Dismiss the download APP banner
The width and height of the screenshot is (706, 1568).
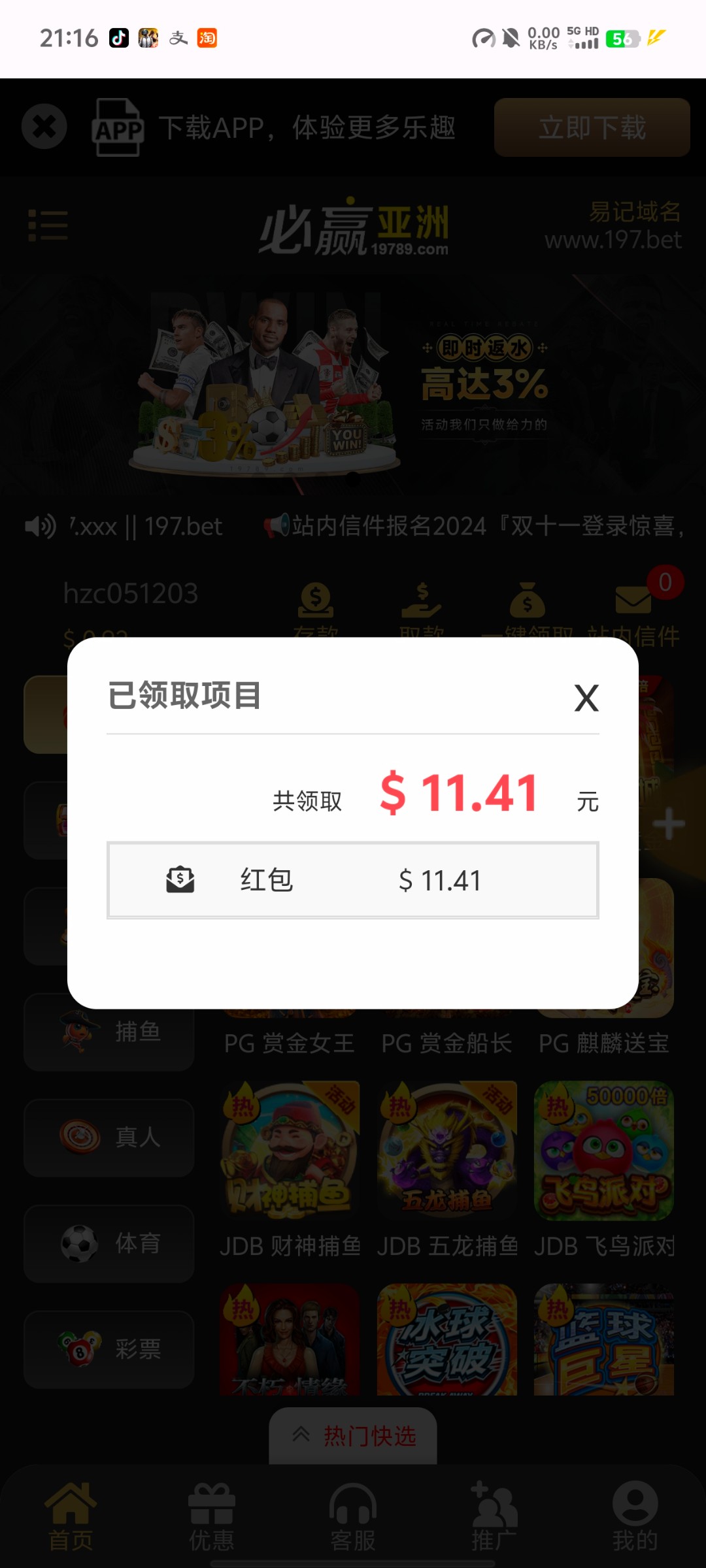click(44, 127)
